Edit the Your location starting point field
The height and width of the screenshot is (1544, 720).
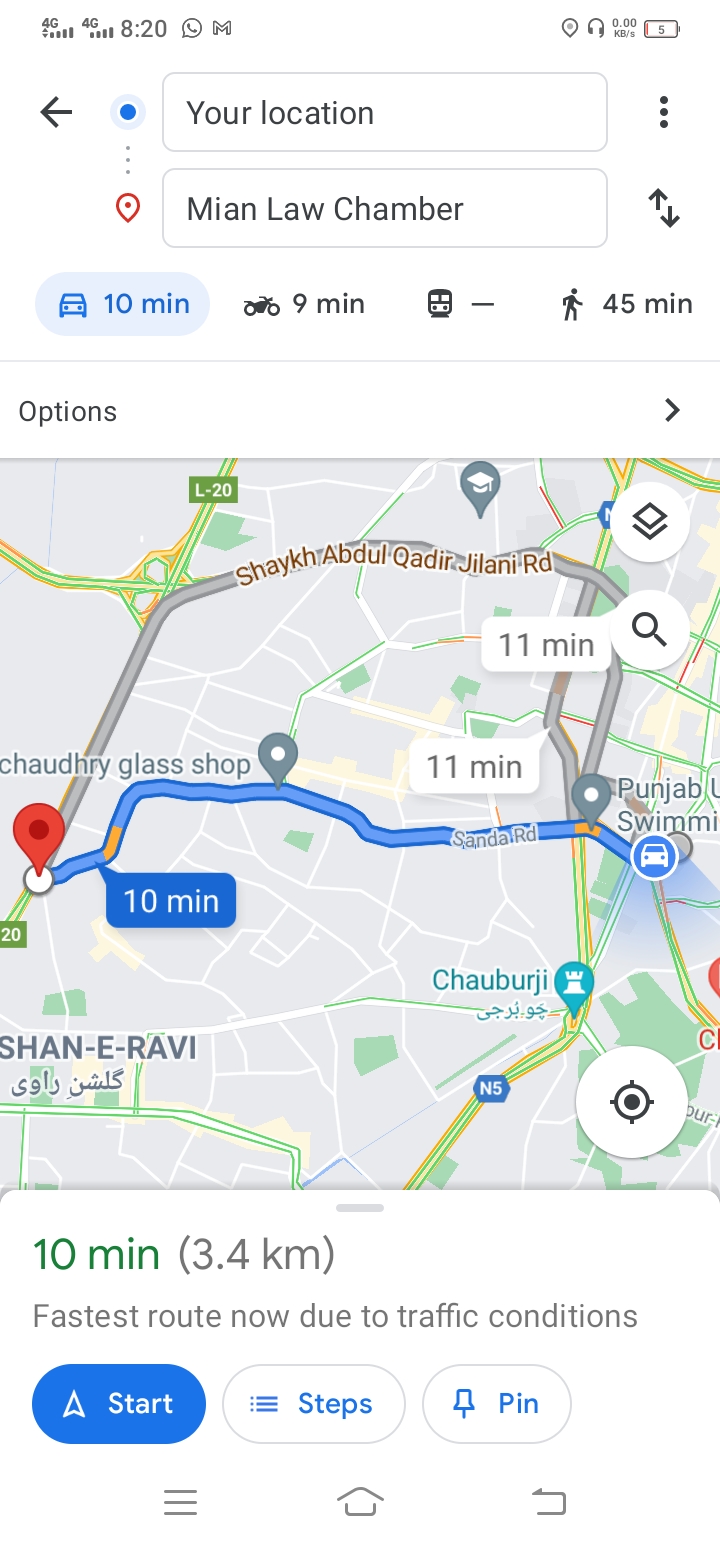click(384, 113)
